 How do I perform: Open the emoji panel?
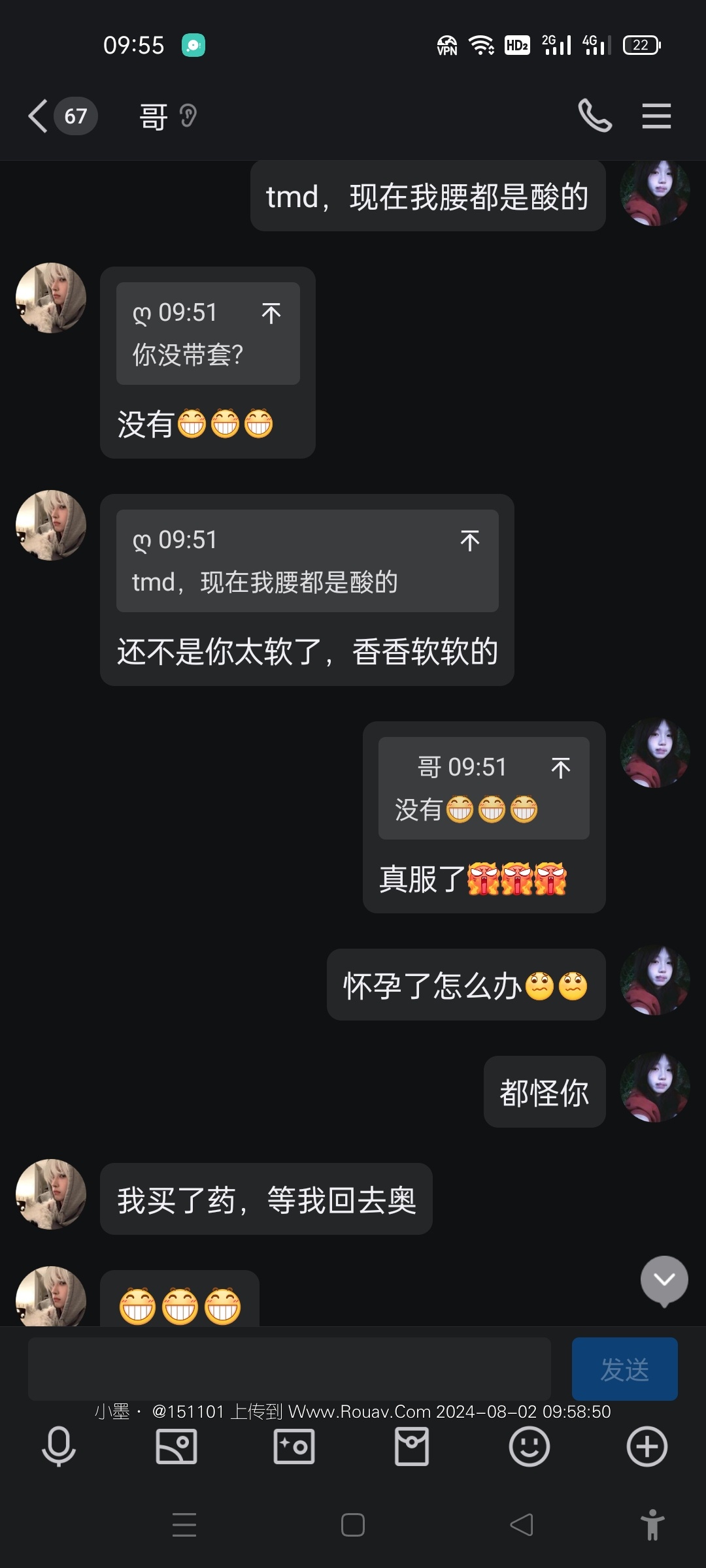529,1446
